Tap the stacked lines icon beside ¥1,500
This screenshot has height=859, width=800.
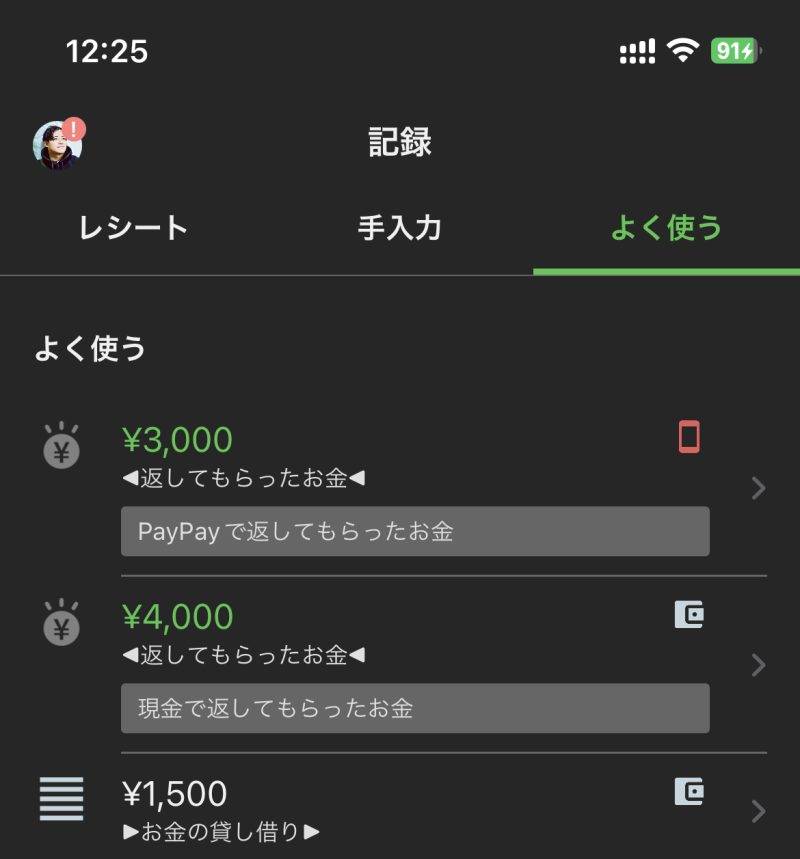pos(60,800)
